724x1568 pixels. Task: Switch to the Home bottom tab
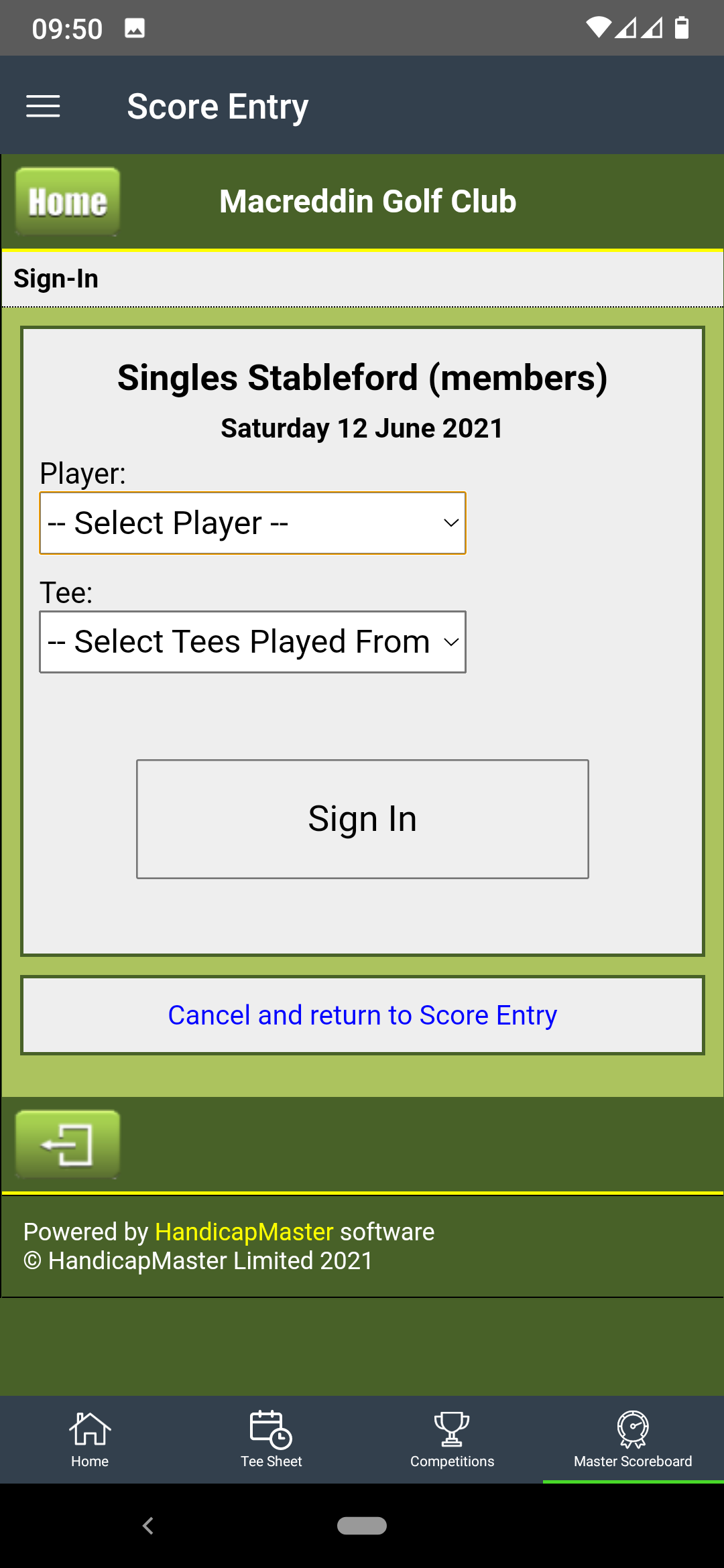click(90, 1439)
